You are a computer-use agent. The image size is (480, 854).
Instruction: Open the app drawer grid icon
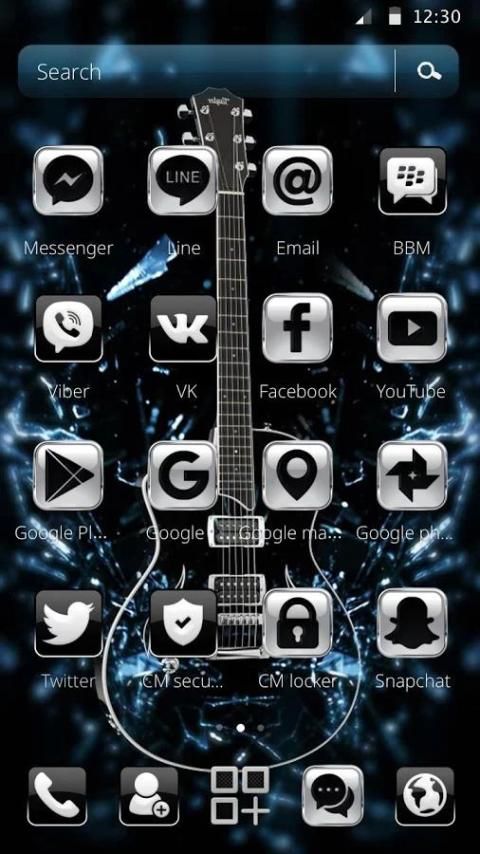point(240,796)
